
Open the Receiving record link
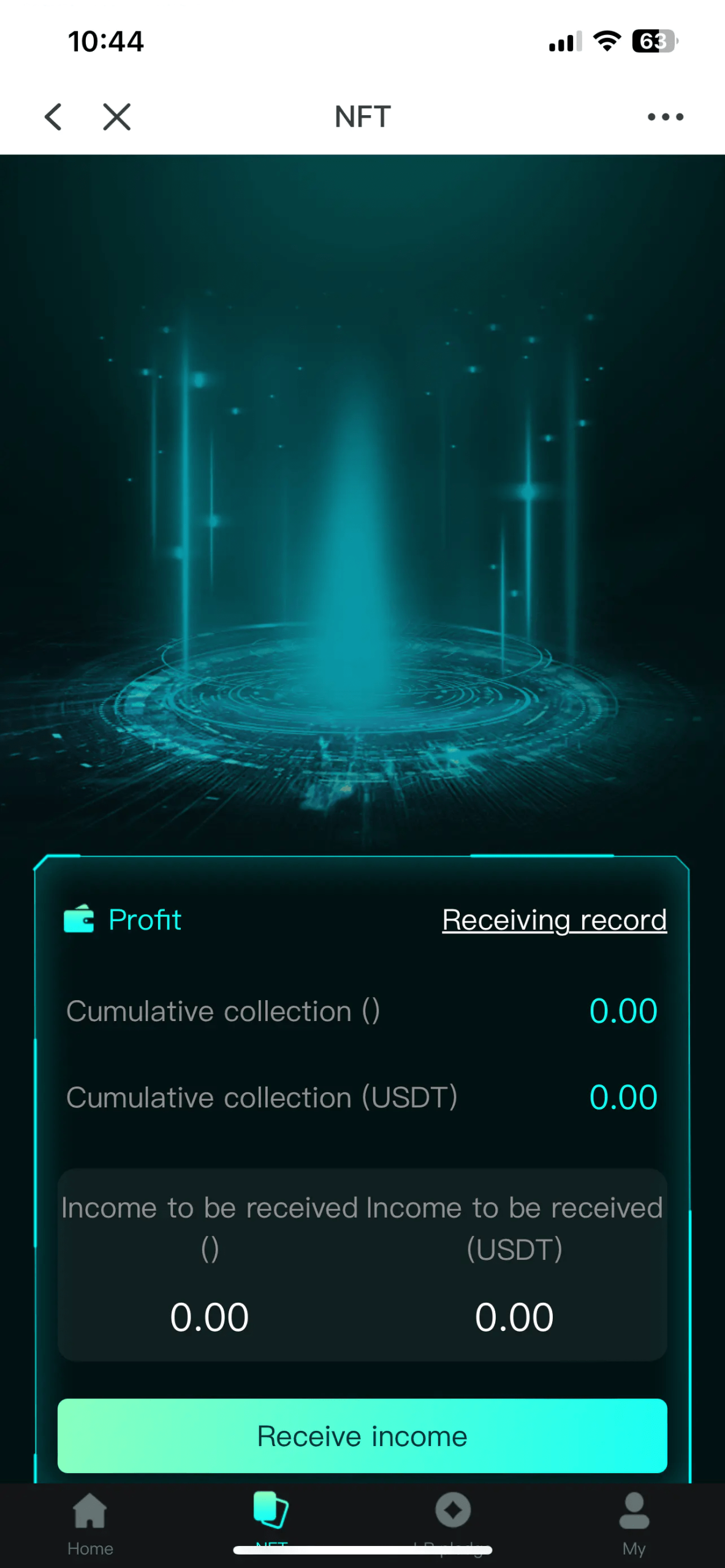click(554, 920)
